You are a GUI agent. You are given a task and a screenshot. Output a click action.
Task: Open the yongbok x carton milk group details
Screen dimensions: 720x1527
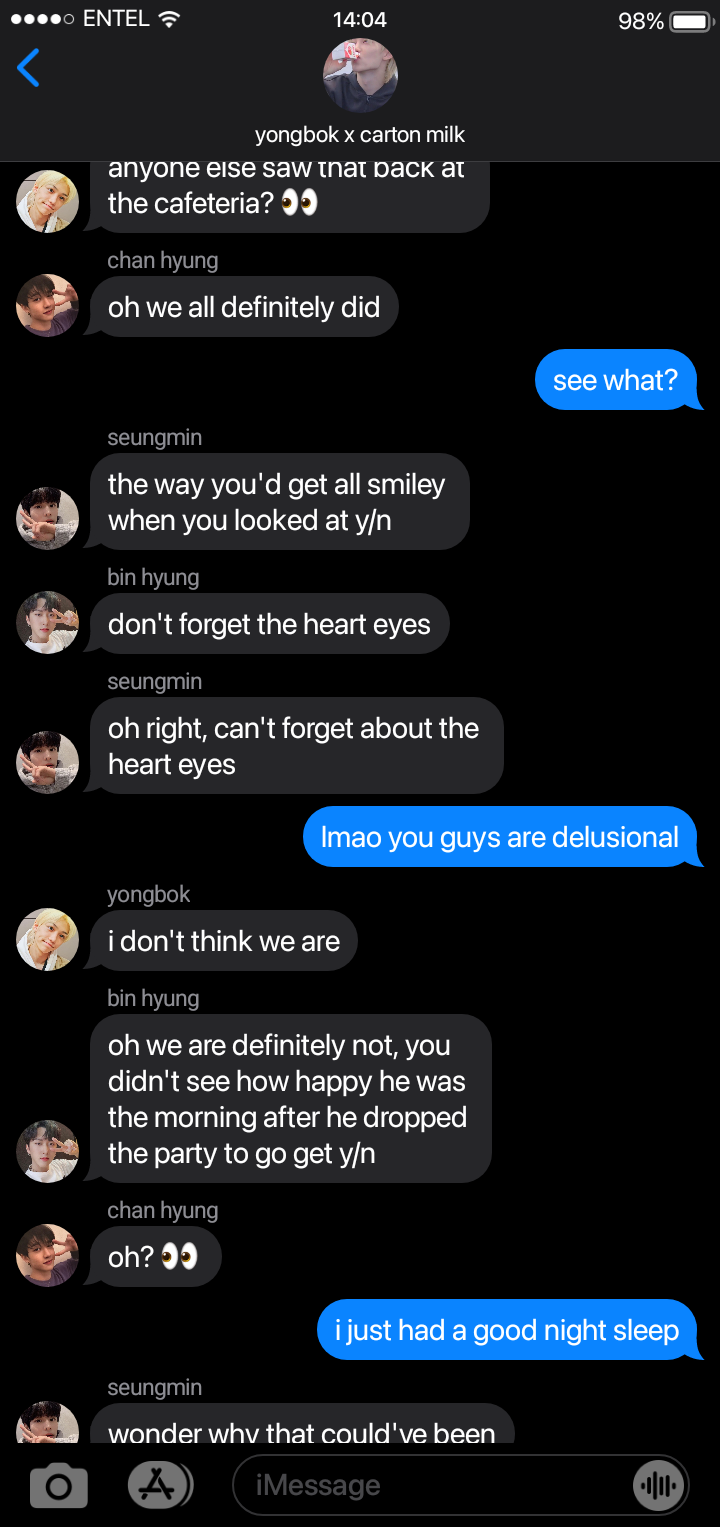(x=360, y=92)
